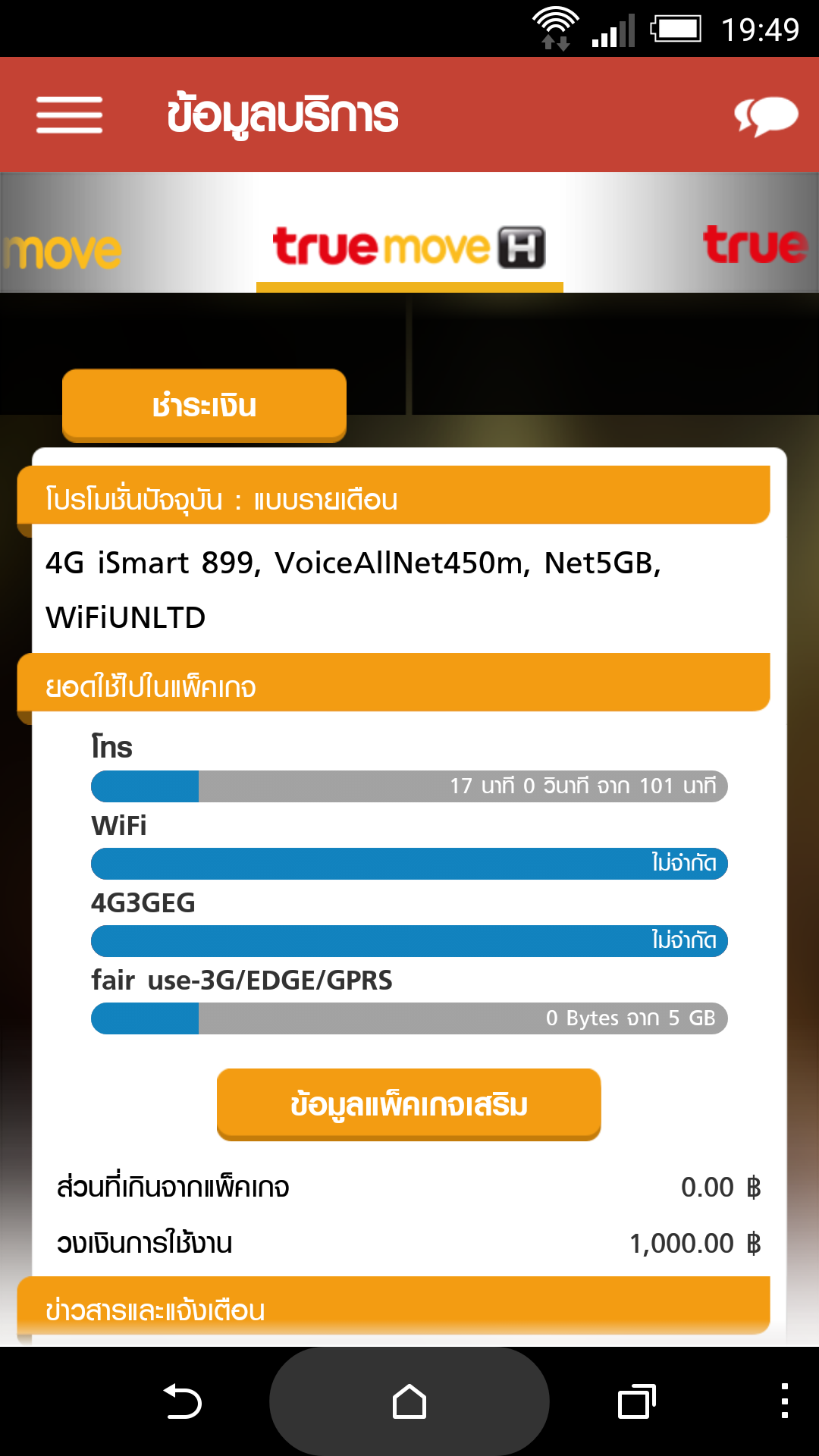Image resolution: width=819 pixels, height=1456 pixels.
Task: Open the chat bubble icon
Action: (x=766, y=117)
